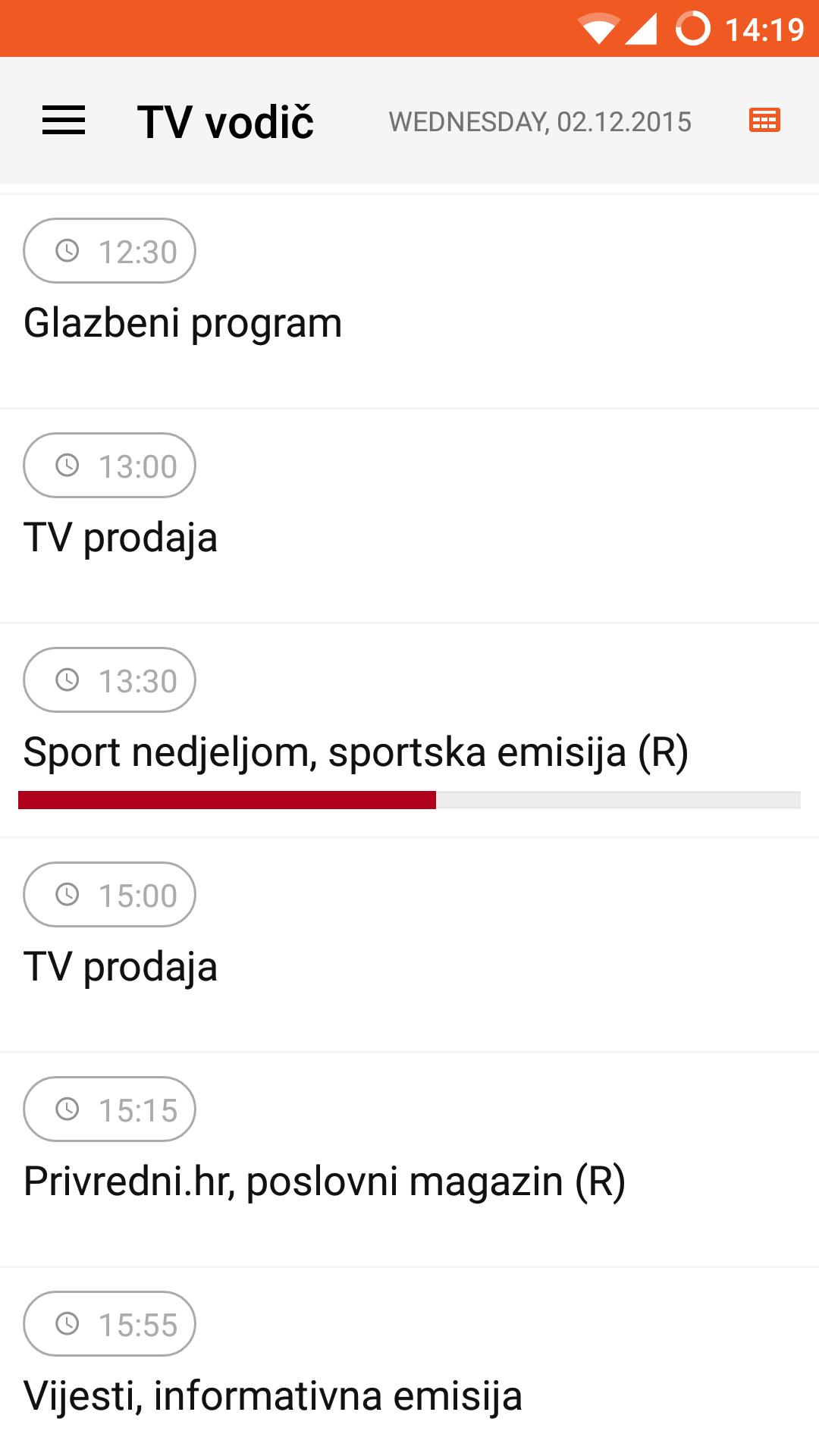
Task: Open Vijesti, informativna emisija at 15:55
Action: click(x=409, y=1362)
